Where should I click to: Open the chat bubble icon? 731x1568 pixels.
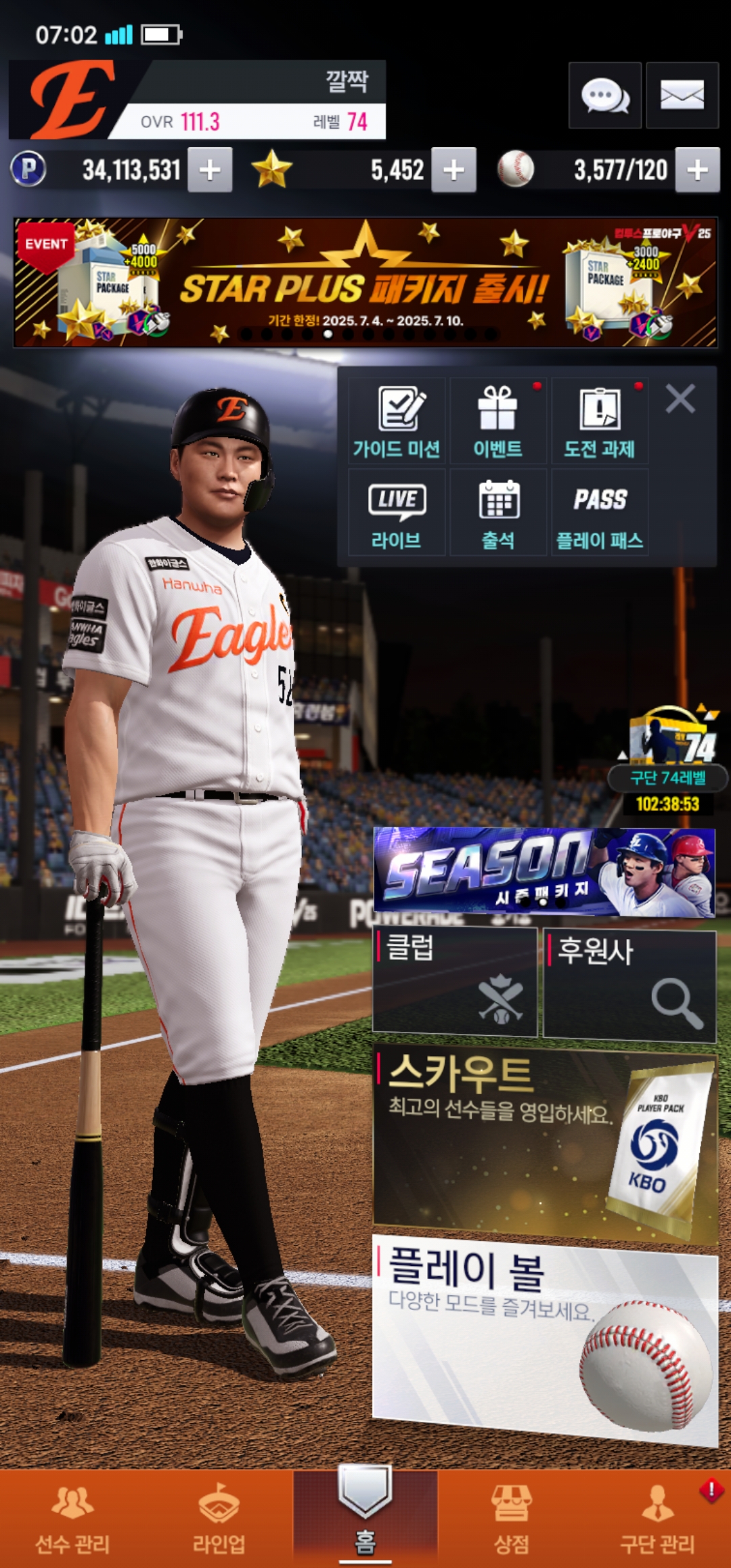point(604,95)
